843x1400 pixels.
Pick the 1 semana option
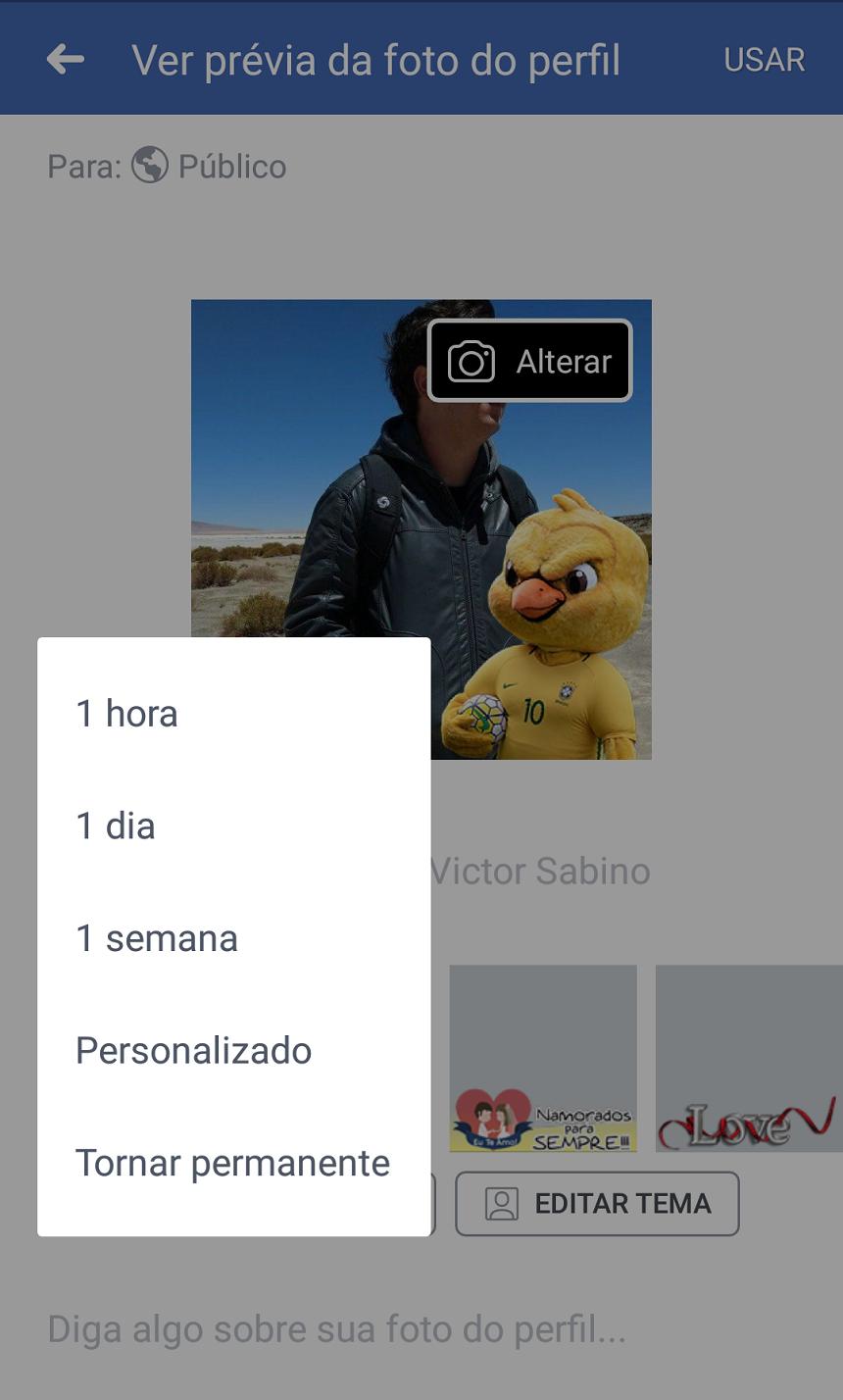point(157,939)
